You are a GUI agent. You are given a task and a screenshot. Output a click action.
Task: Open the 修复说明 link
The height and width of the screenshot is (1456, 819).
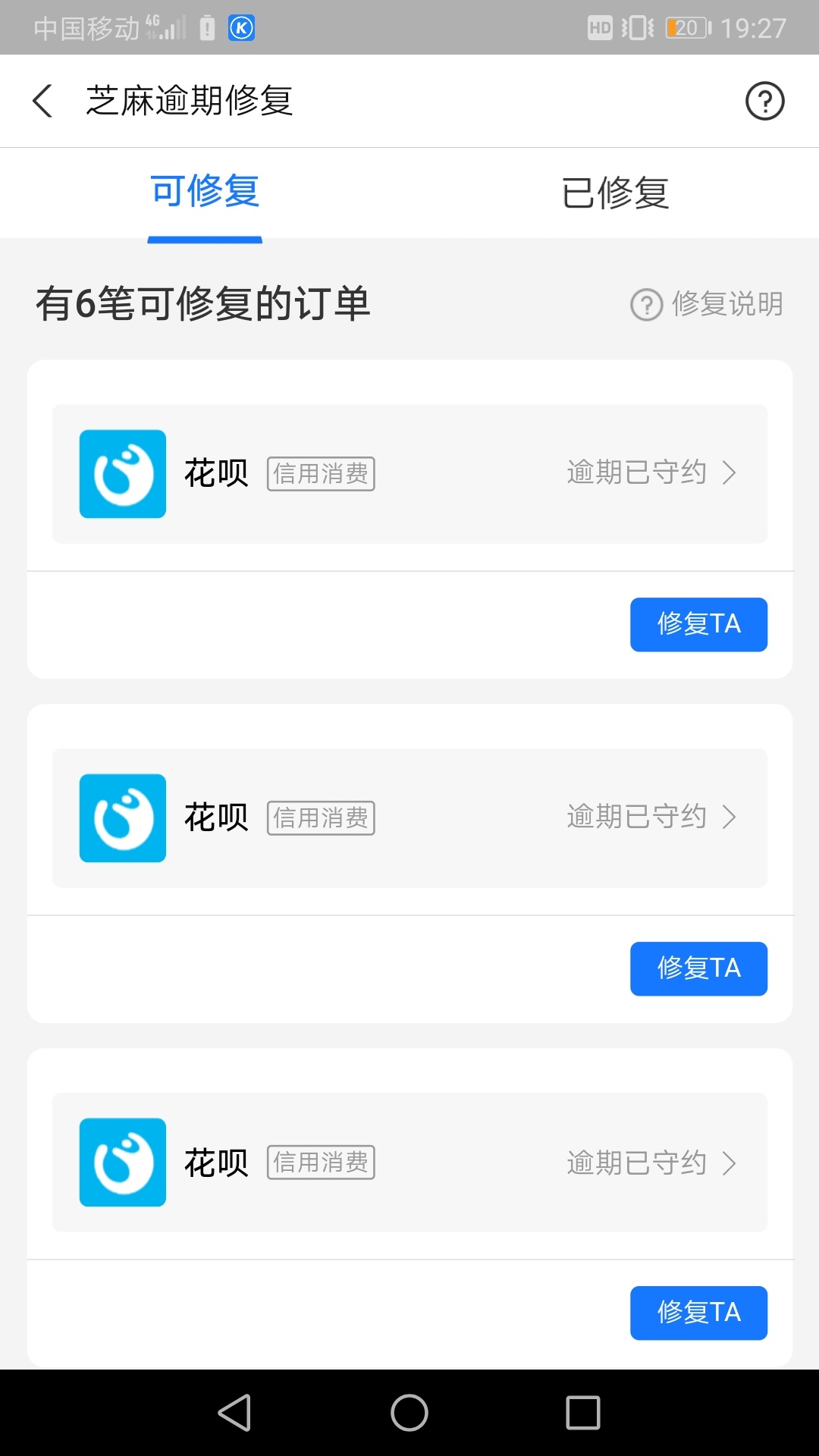pyautogui.click(x=707, y=304)
